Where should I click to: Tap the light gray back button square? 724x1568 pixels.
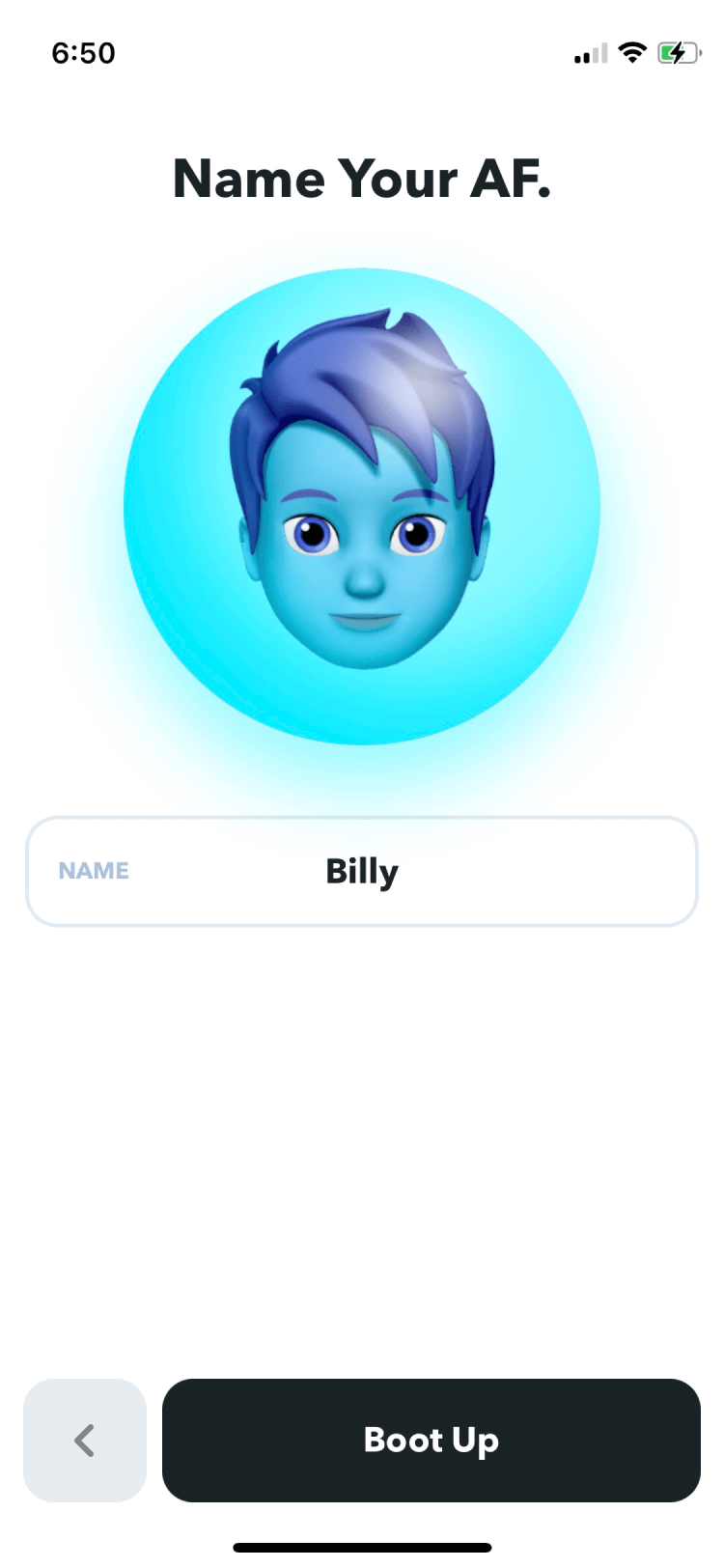(x=84, y=1440)
